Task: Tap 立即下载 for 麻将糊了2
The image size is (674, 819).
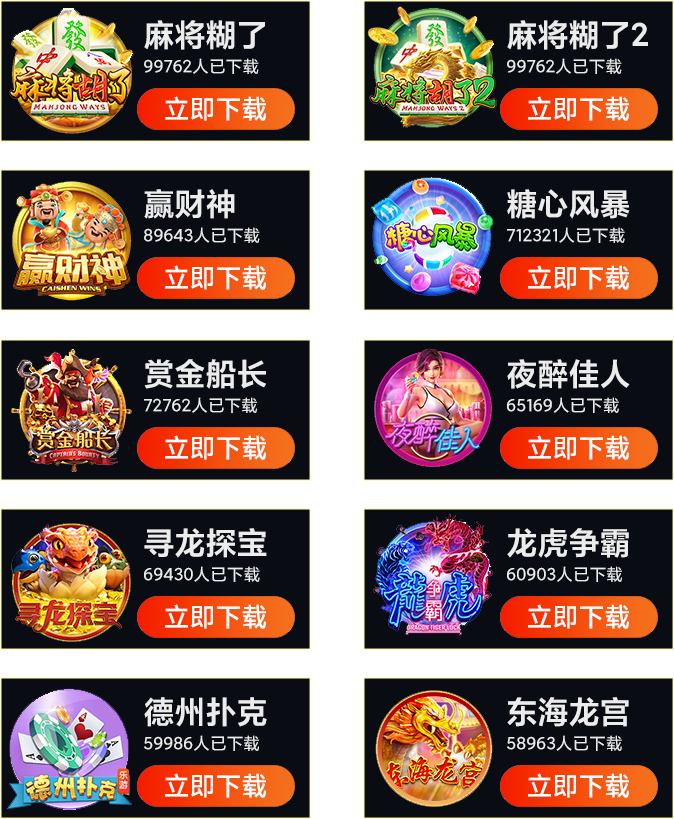Action: click(x=578, y=109)
